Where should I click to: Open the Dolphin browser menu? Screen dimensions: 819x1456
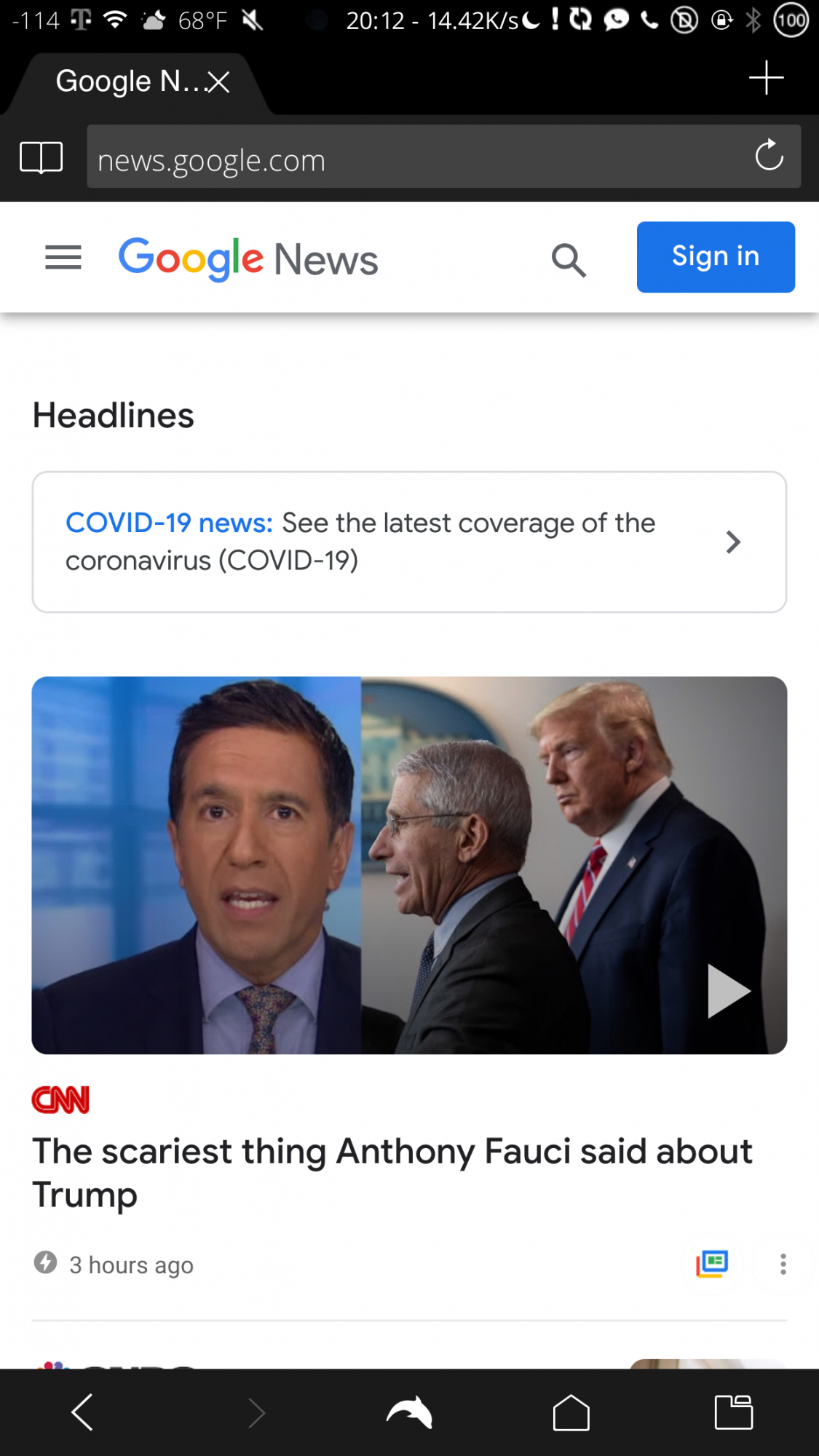pos(409,1412)
